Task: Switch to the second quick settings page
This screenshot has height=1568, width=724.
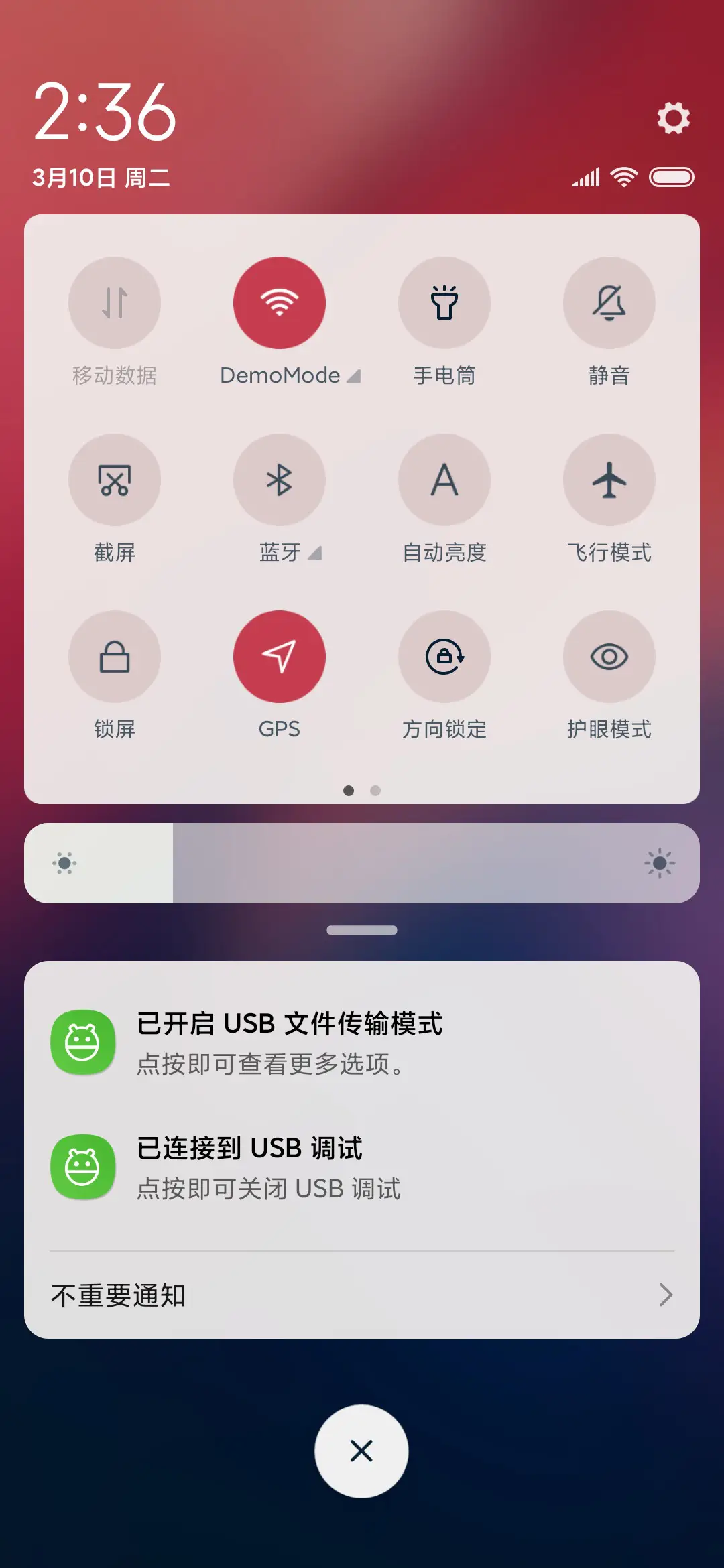Action: (x=375, y=791)
